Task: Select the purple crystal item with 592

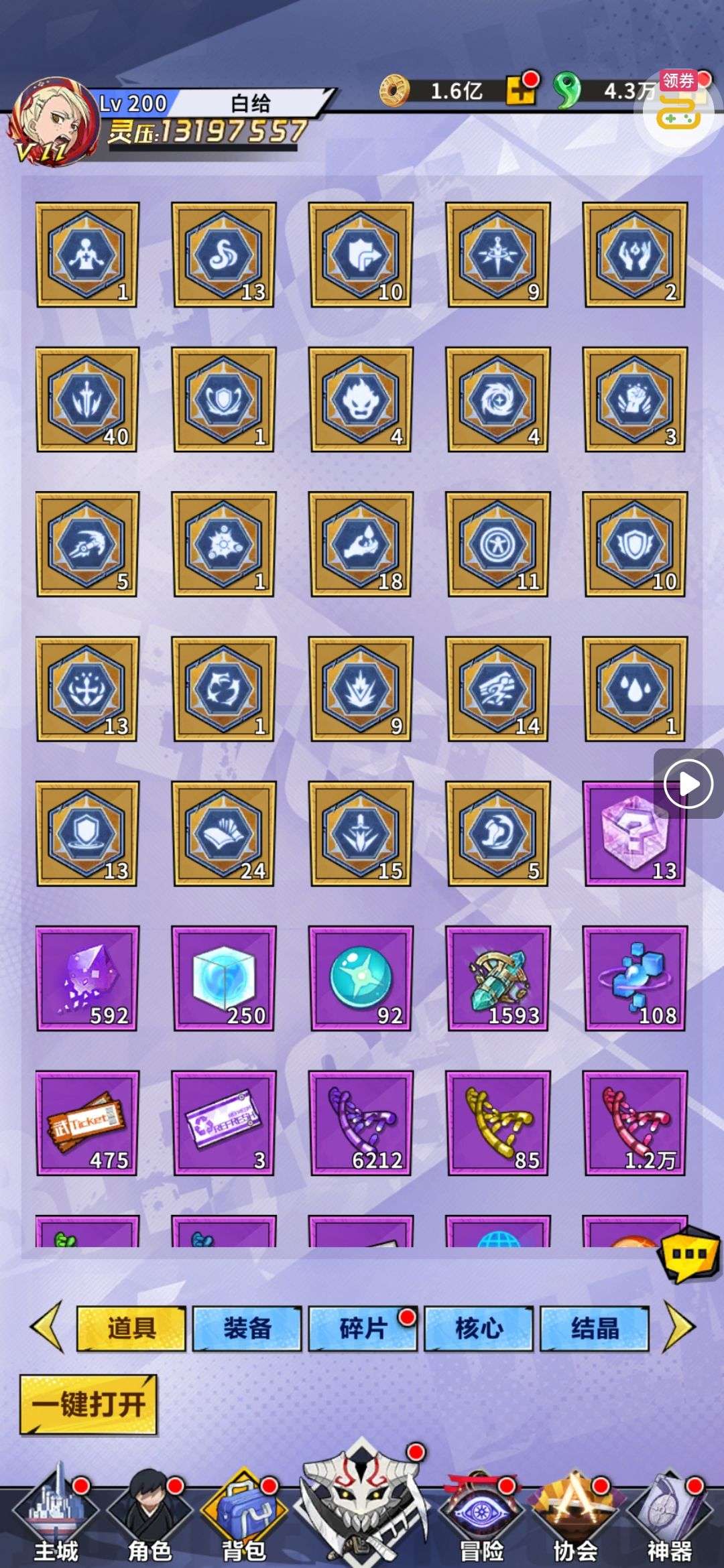Action: 87,978
